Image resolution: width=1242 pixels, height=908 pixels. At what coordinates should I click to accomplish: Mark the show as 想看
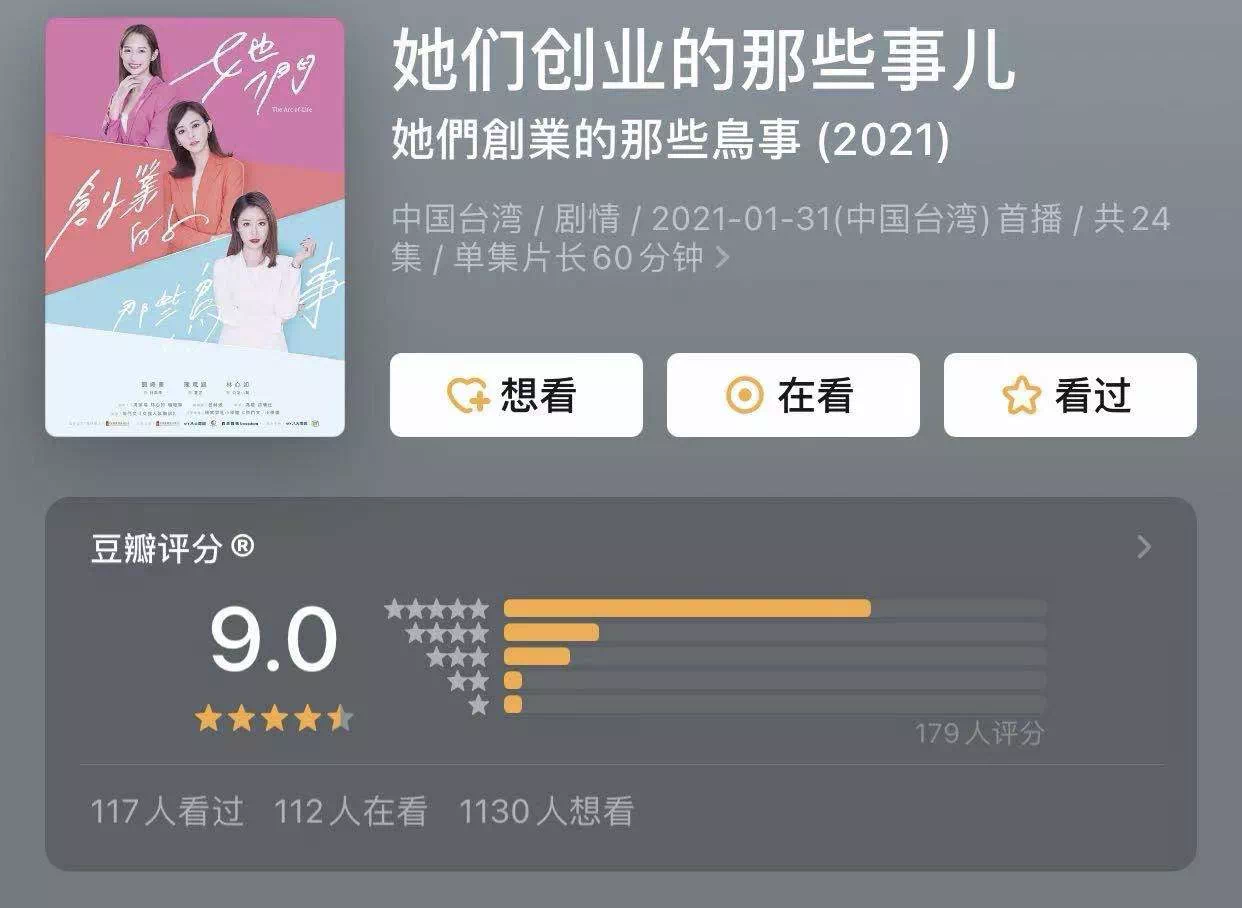pyautogui.click(x=515, y=395)
